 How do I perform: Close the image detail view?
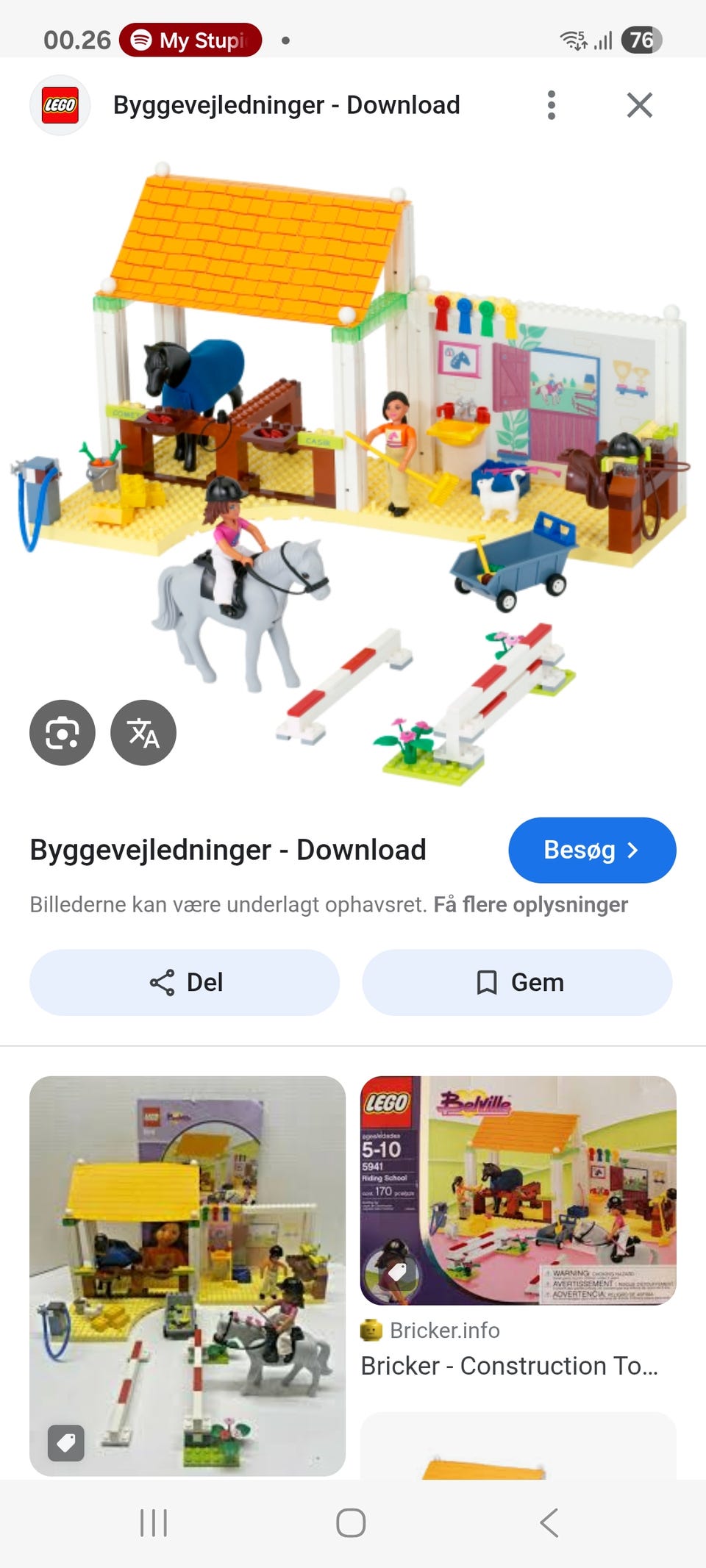coord(640,104)
